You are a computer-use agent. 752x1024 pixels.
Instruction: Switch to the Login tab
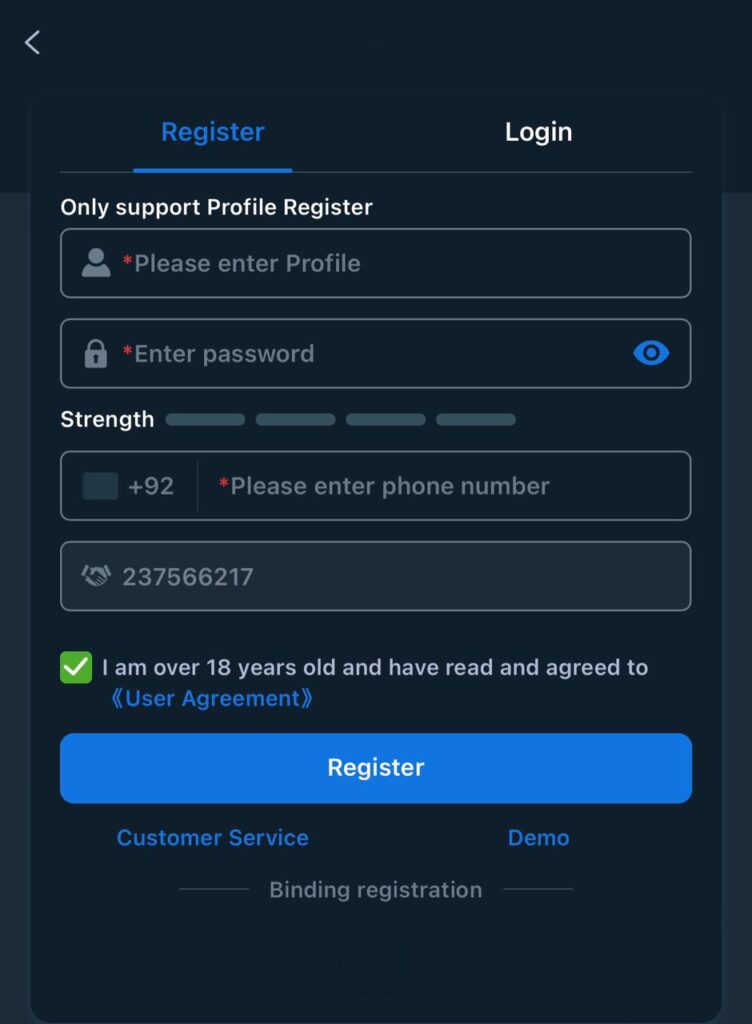pos(538,132)
